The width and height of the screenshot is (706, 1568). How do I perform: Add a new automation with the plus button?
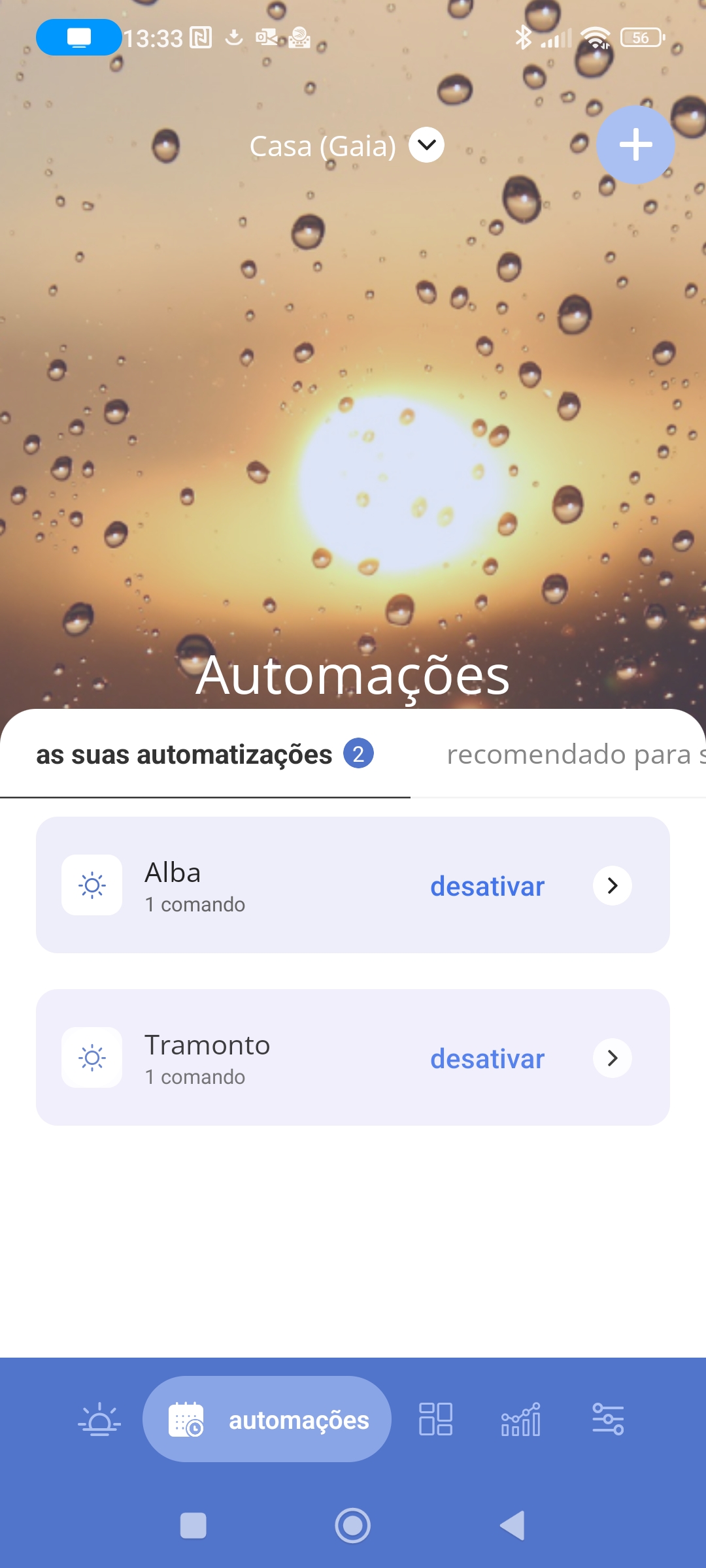tap(635, 144)
